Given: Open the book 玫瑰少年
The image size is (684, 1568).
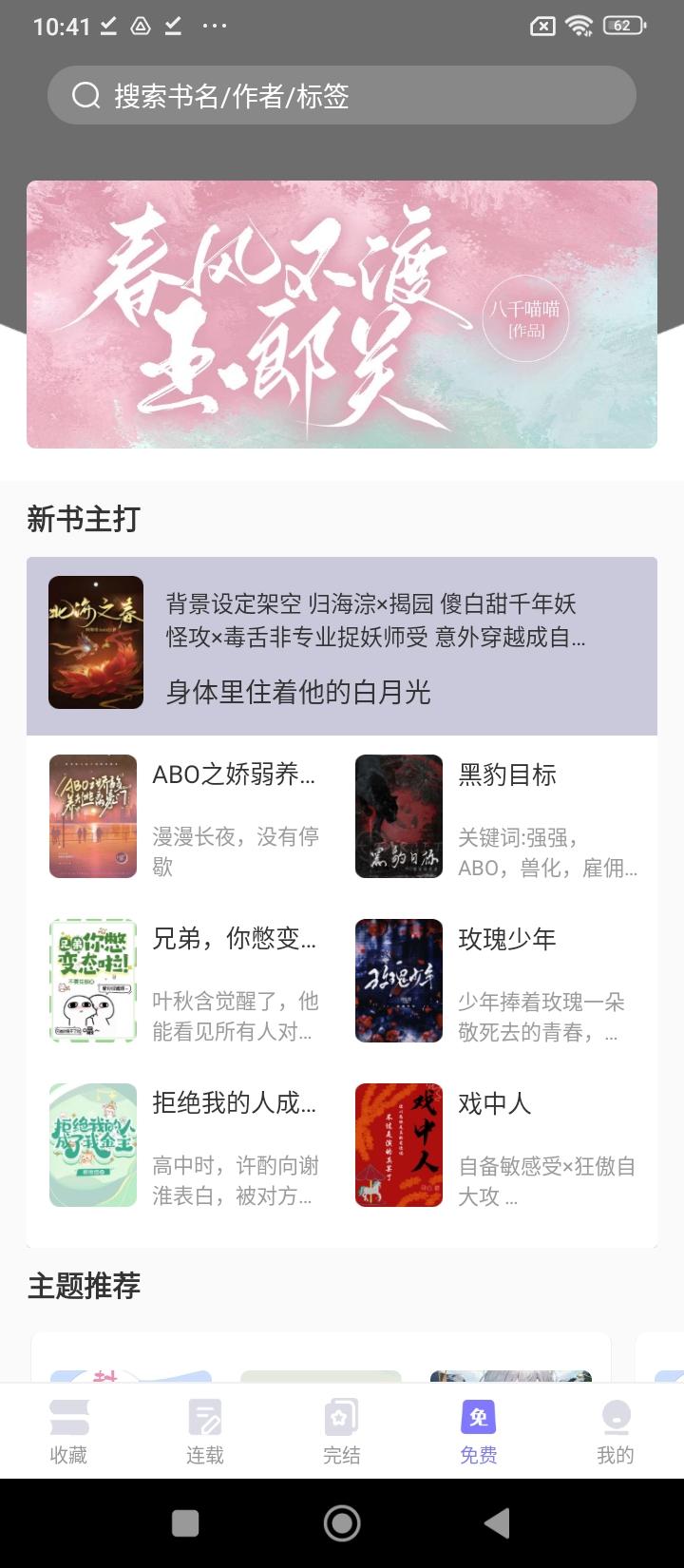Looking at the screenshot, I should (496, 981).
